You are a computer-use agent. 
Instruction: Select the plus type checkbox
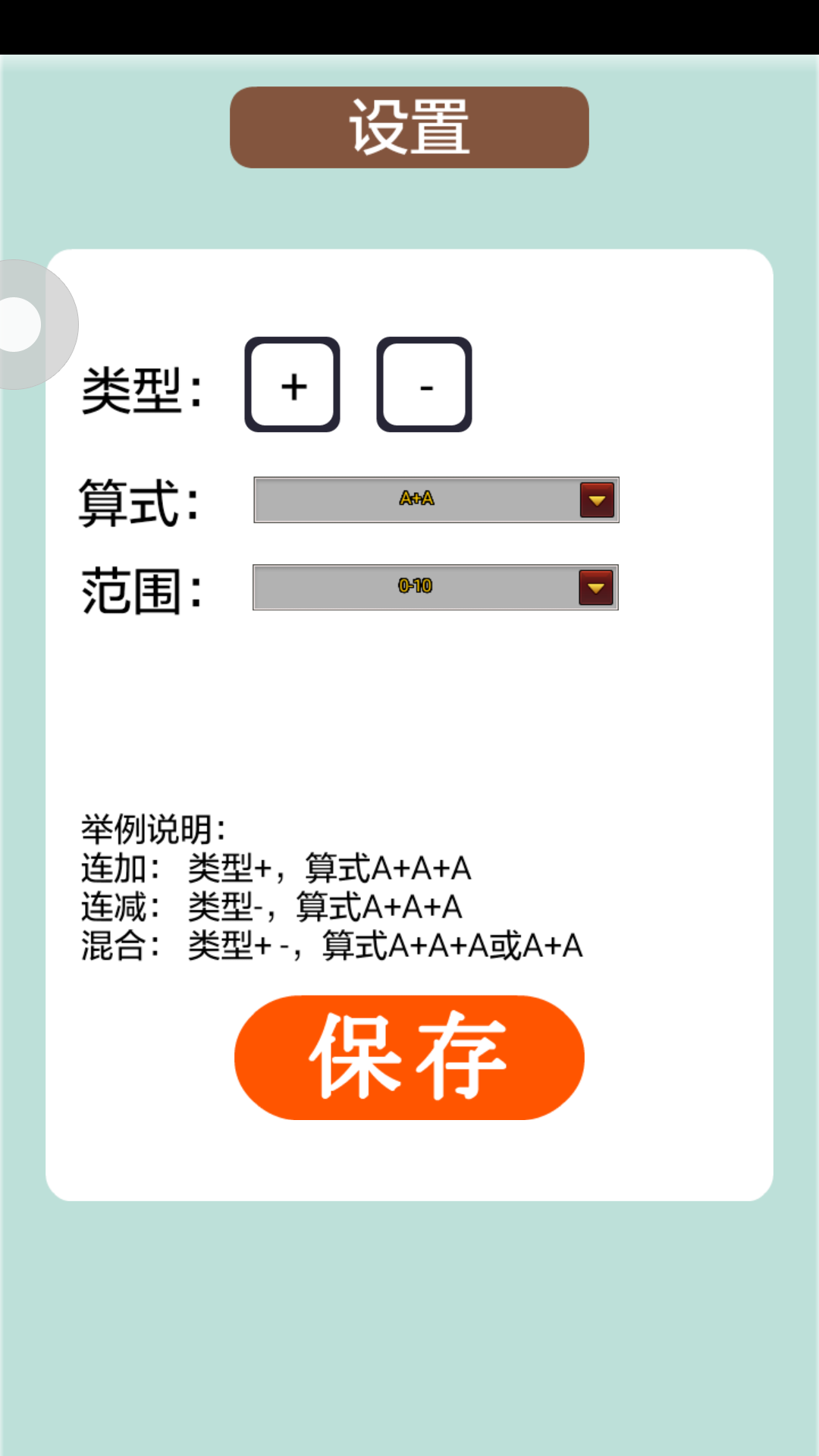(293, 385)
